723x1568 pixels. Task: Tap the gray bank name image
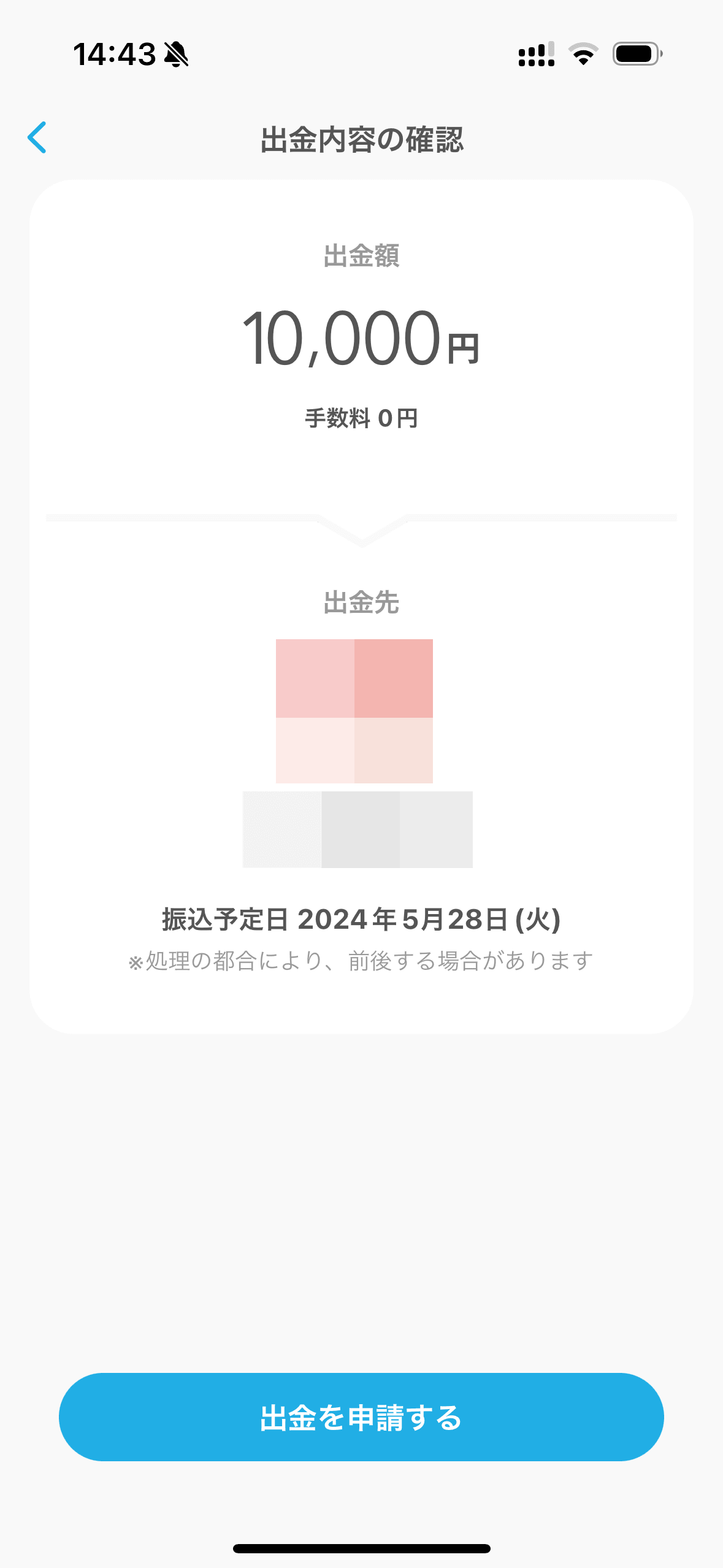click(x=356, y=829)
